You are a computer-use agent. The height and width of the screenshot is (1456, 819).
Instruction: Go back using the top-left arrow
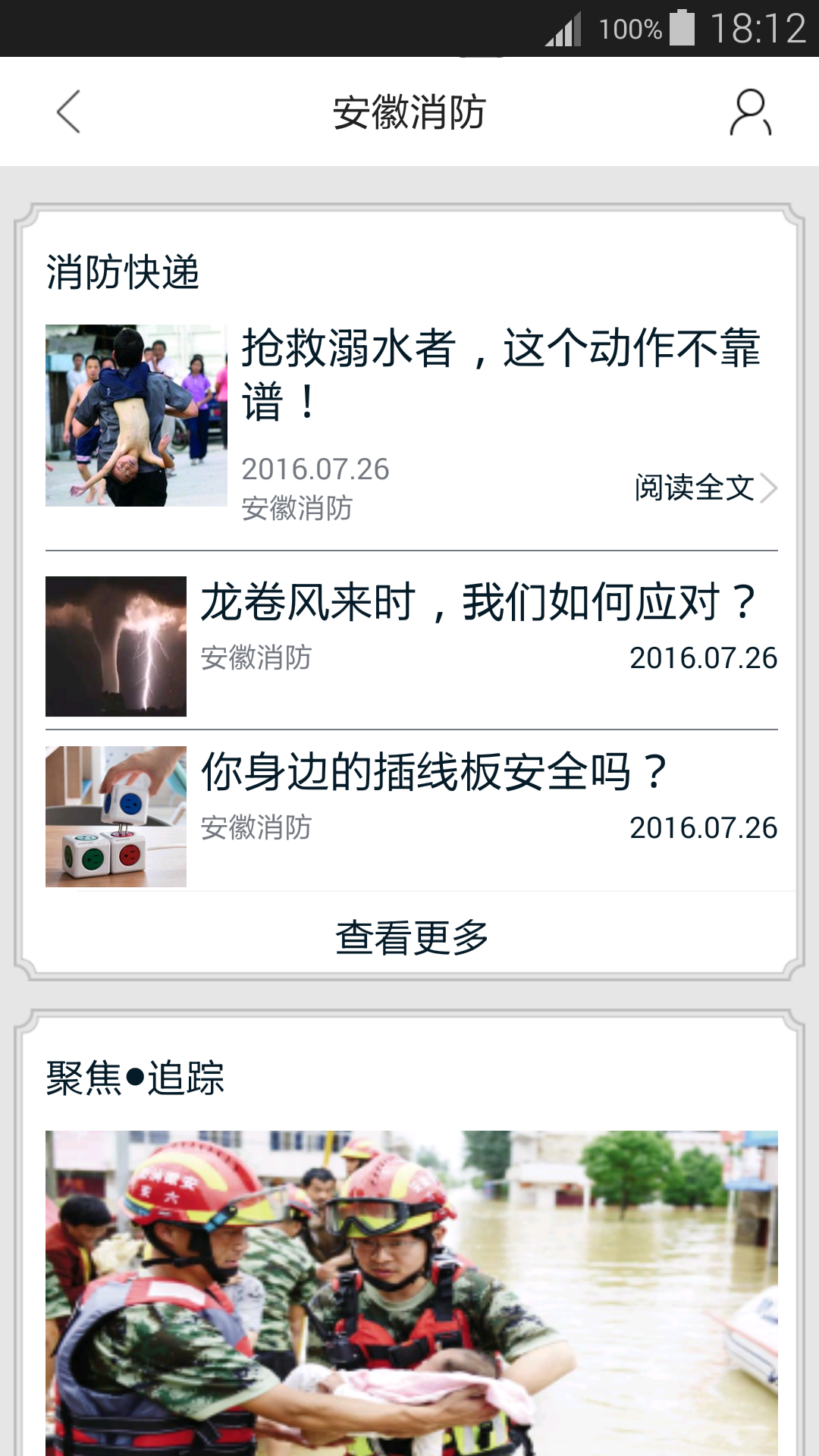68,112
